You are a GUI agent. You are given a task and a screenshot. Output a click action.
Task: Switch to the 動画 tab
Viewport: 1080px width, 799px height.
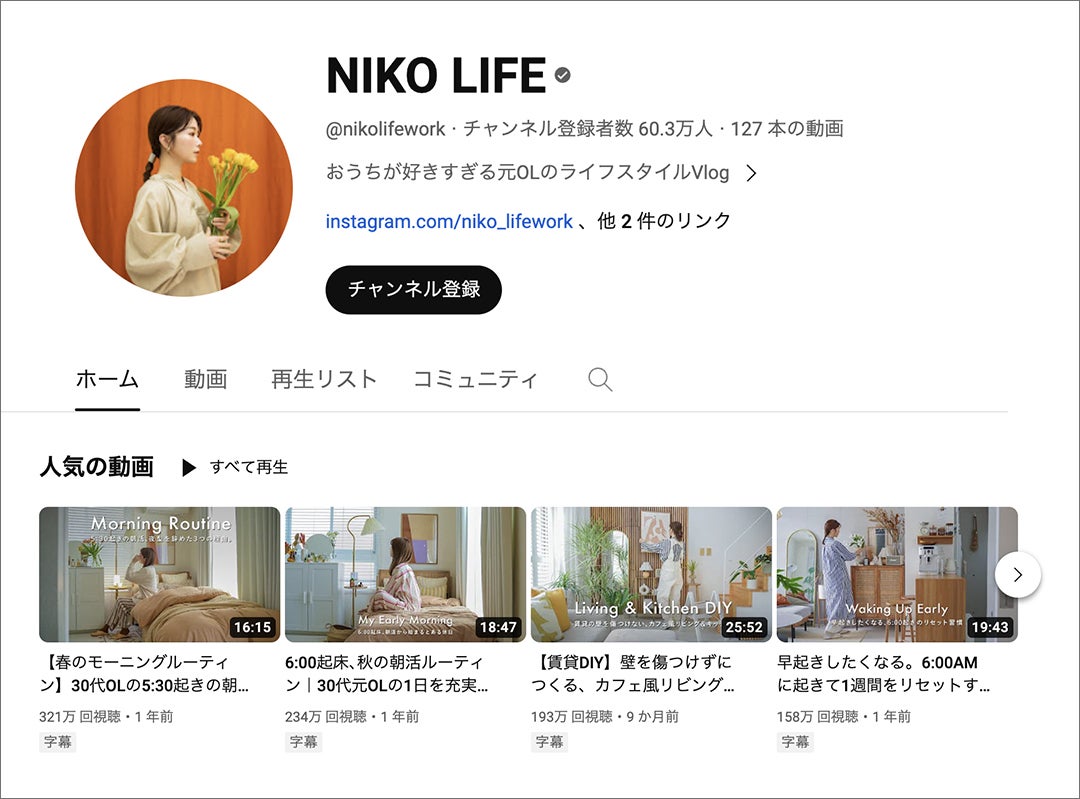pyautogui.click(x=205, y=380)
